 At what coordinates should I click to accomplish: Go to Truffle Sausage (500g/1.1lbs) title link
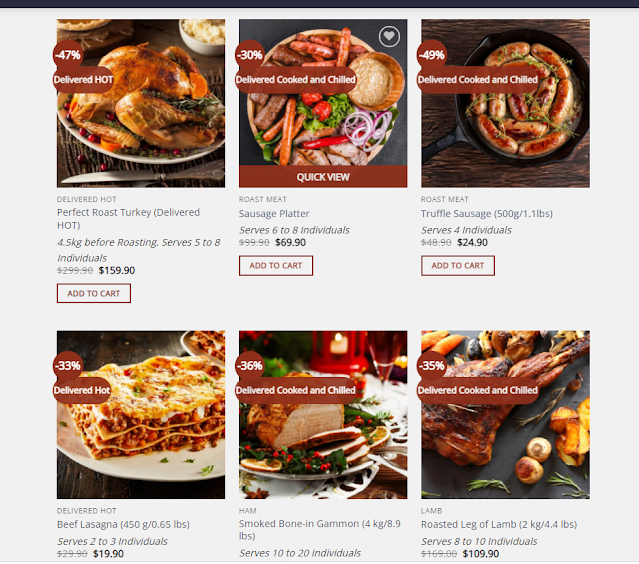486,214
